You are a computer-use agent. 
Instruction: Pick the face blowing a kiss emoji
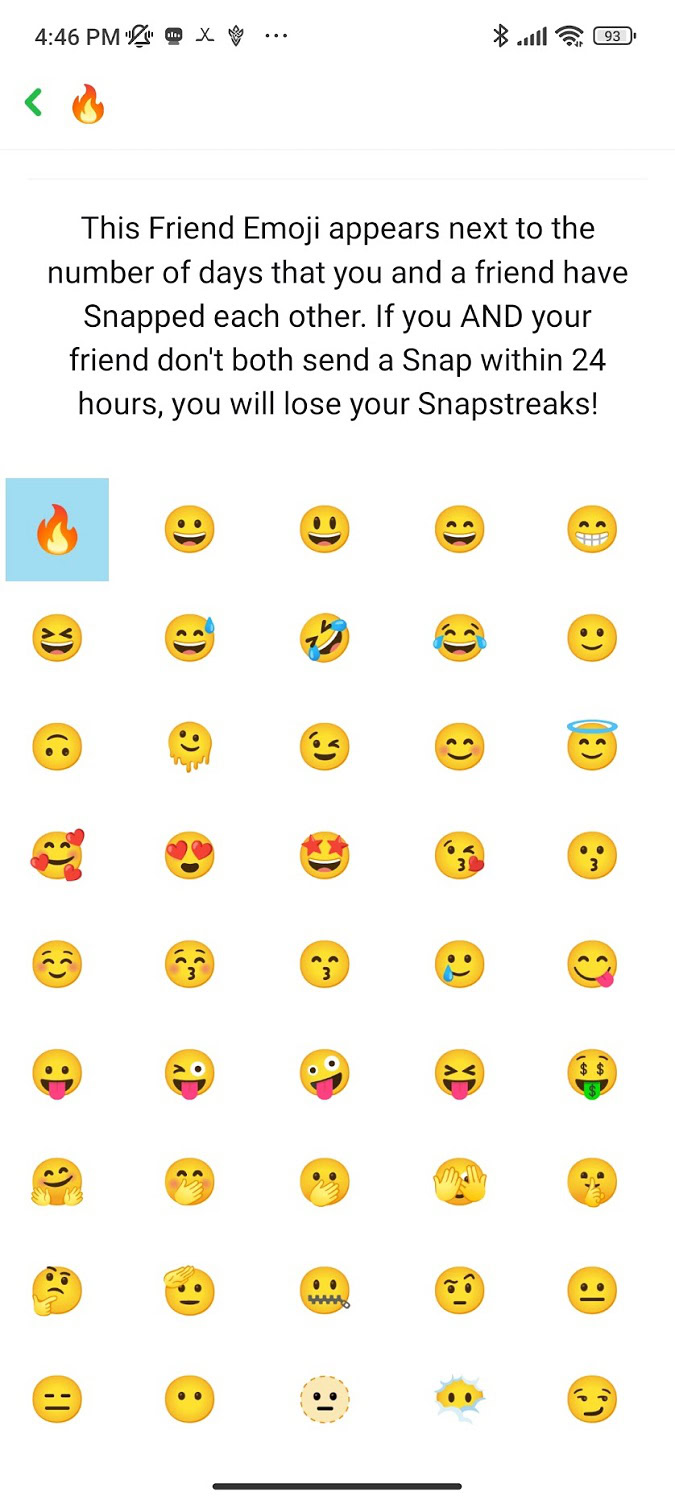pyautogui.click(x=459, y=855)
